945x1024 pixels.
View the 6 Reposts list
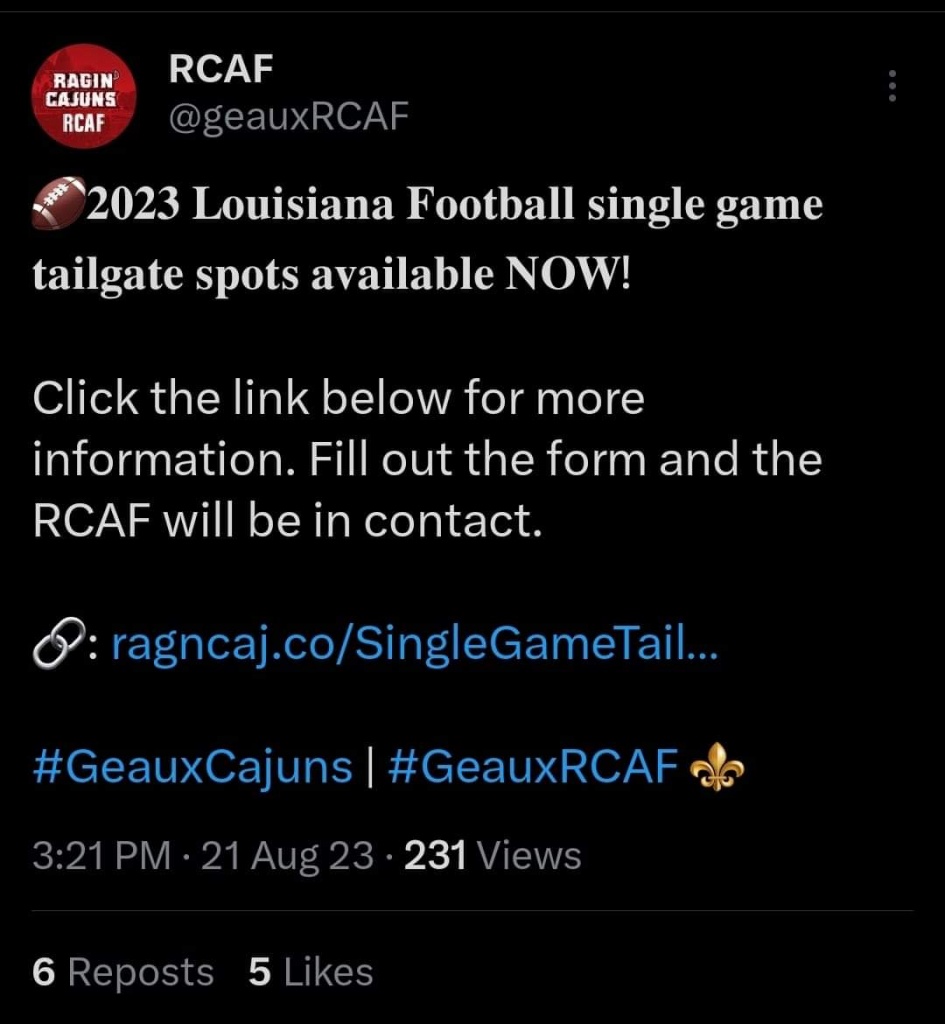(x=123, y=972)
